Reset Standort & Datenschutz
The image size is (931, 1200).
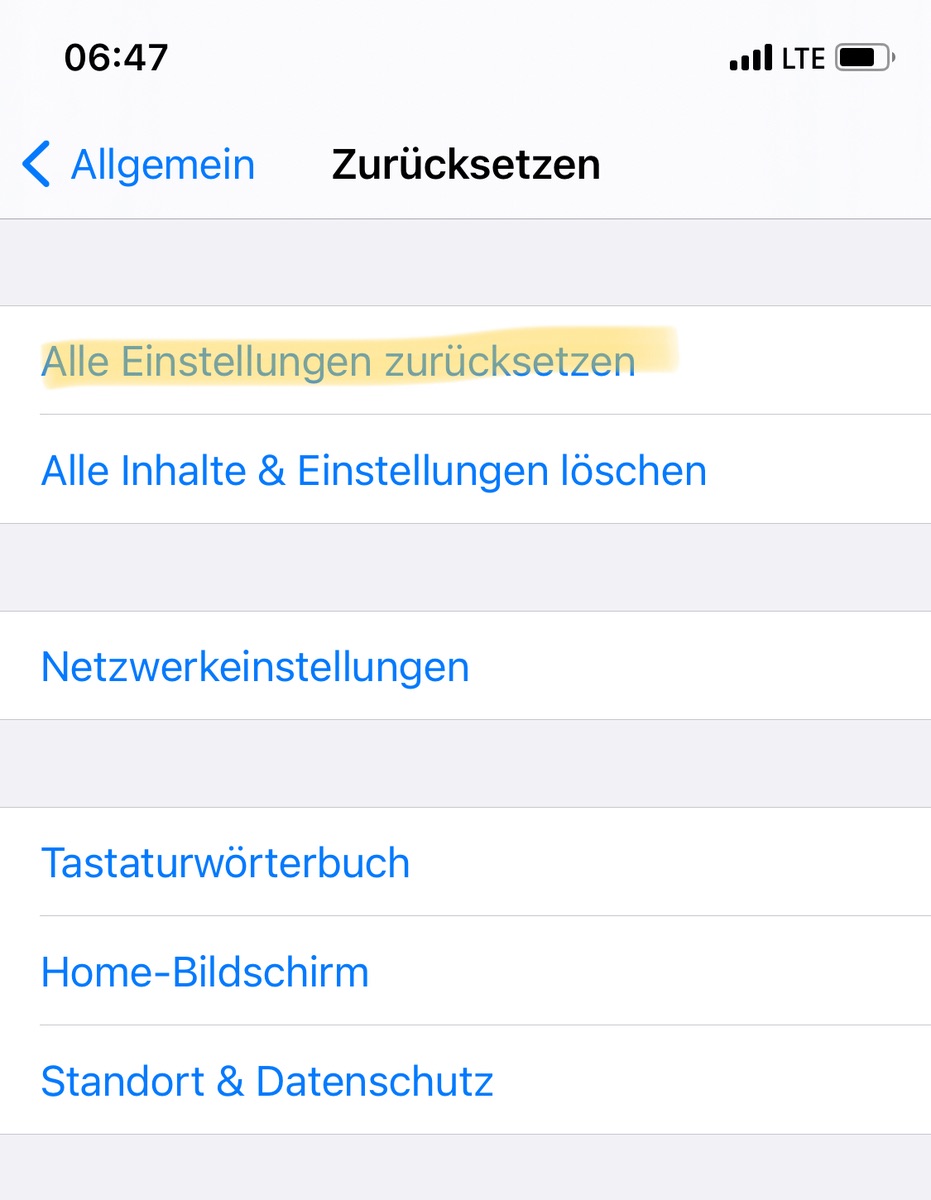(267, 1081)
